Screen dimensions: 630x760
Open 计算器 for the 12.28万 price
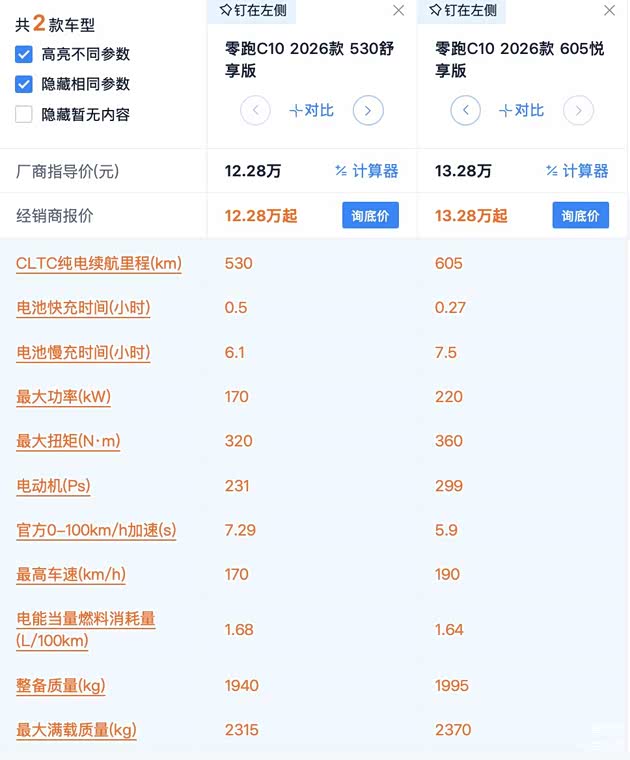[x=367, y=171]
